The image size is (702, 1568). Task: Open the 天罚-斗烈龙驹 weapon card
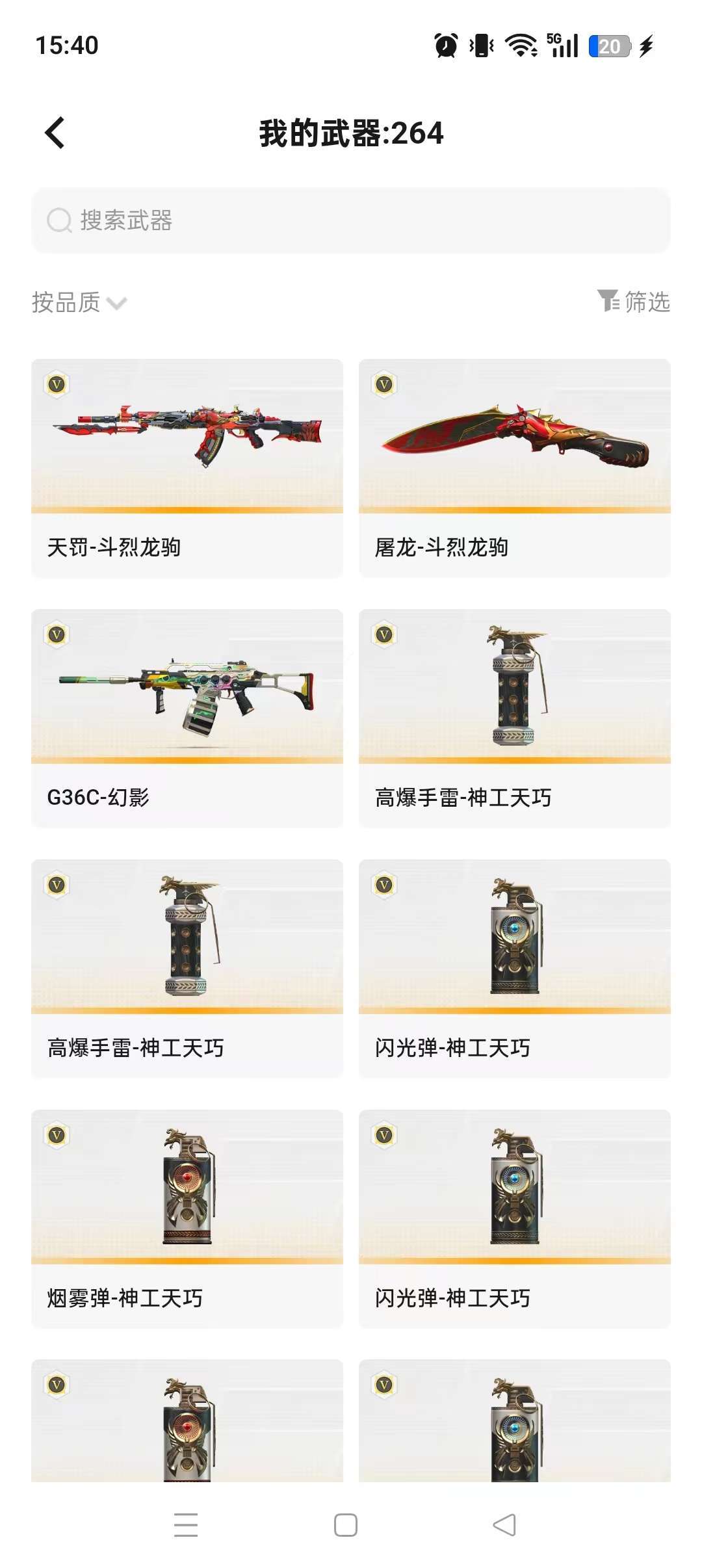click(187, 467)
